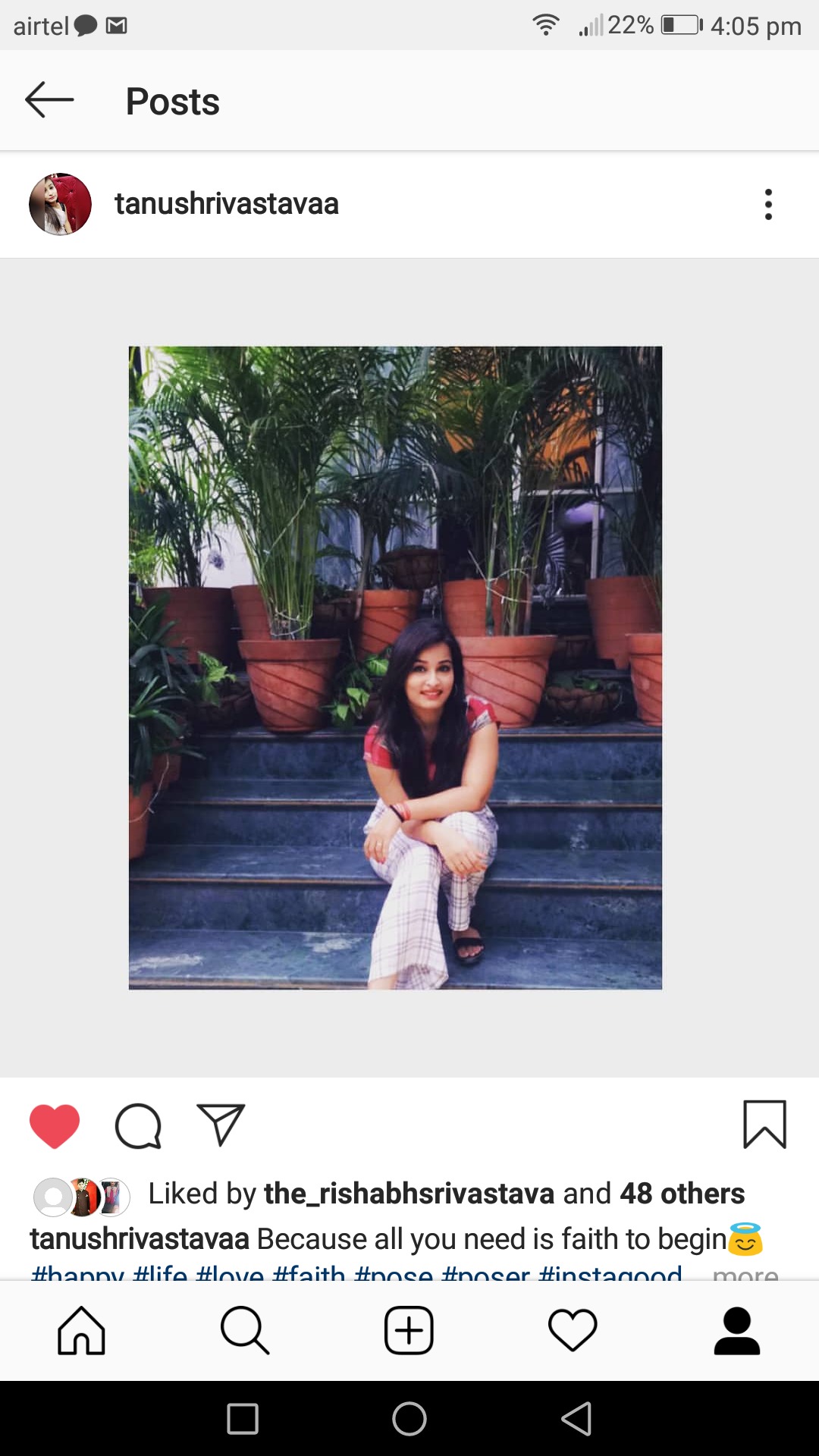This screenshot has width=819, height=1456.
Task: Expand the caption with more
Action: [745, 1274]
